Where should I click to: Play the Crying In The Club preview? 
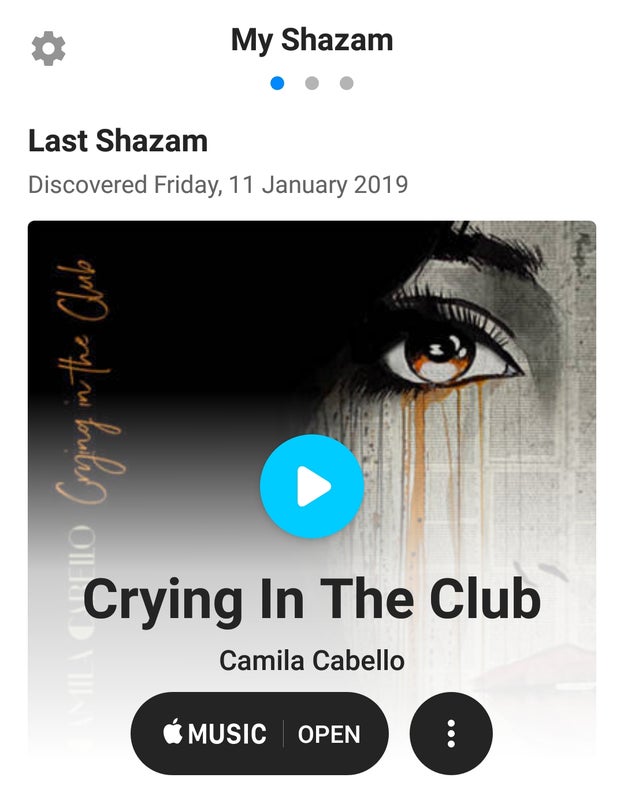pyautogui.click(x=312, y=487)
